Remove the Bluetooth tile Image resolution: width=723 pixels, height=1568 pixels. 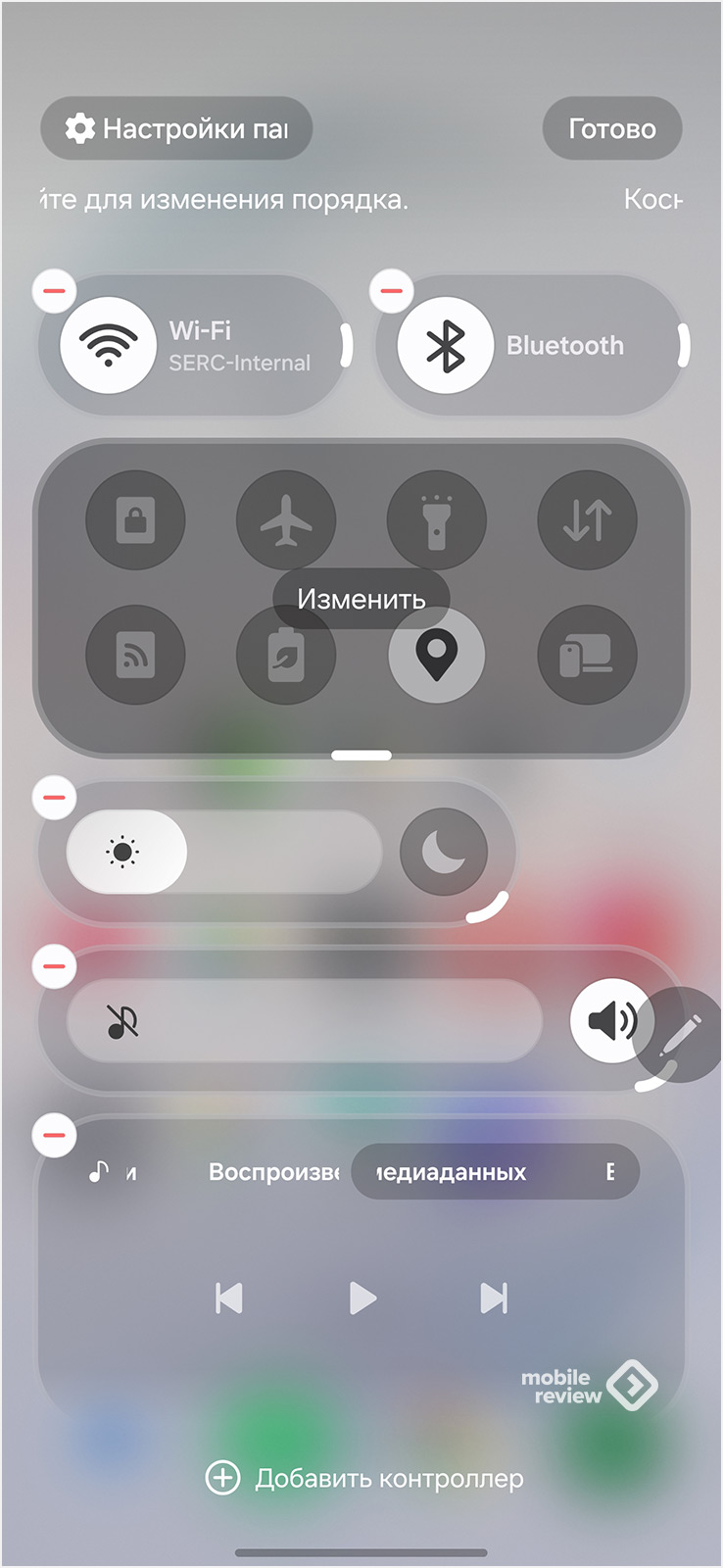[392, 290]
